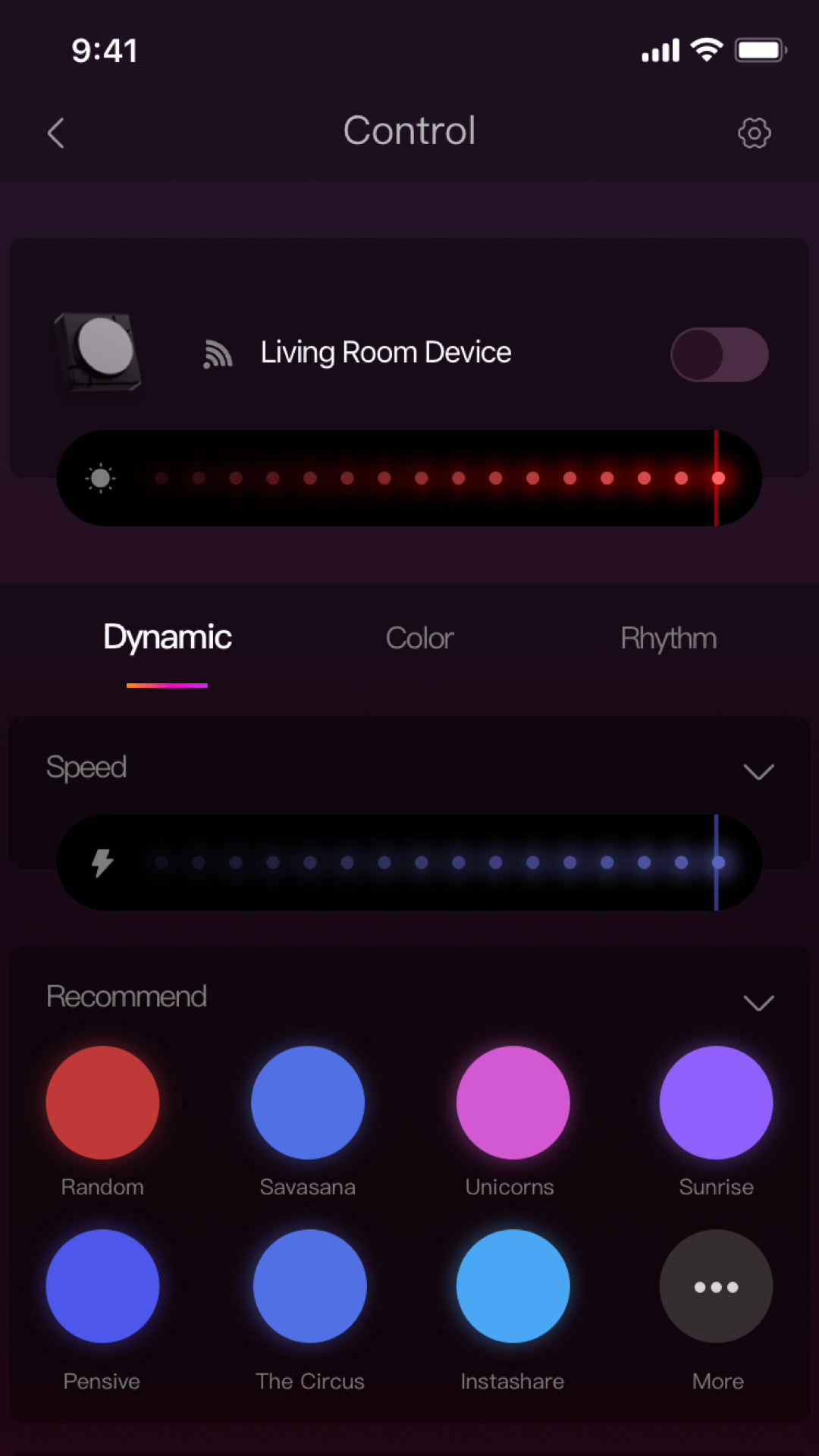
Task: Activate the Sunrise purple preset
Action: click(x=716, y=1103)
